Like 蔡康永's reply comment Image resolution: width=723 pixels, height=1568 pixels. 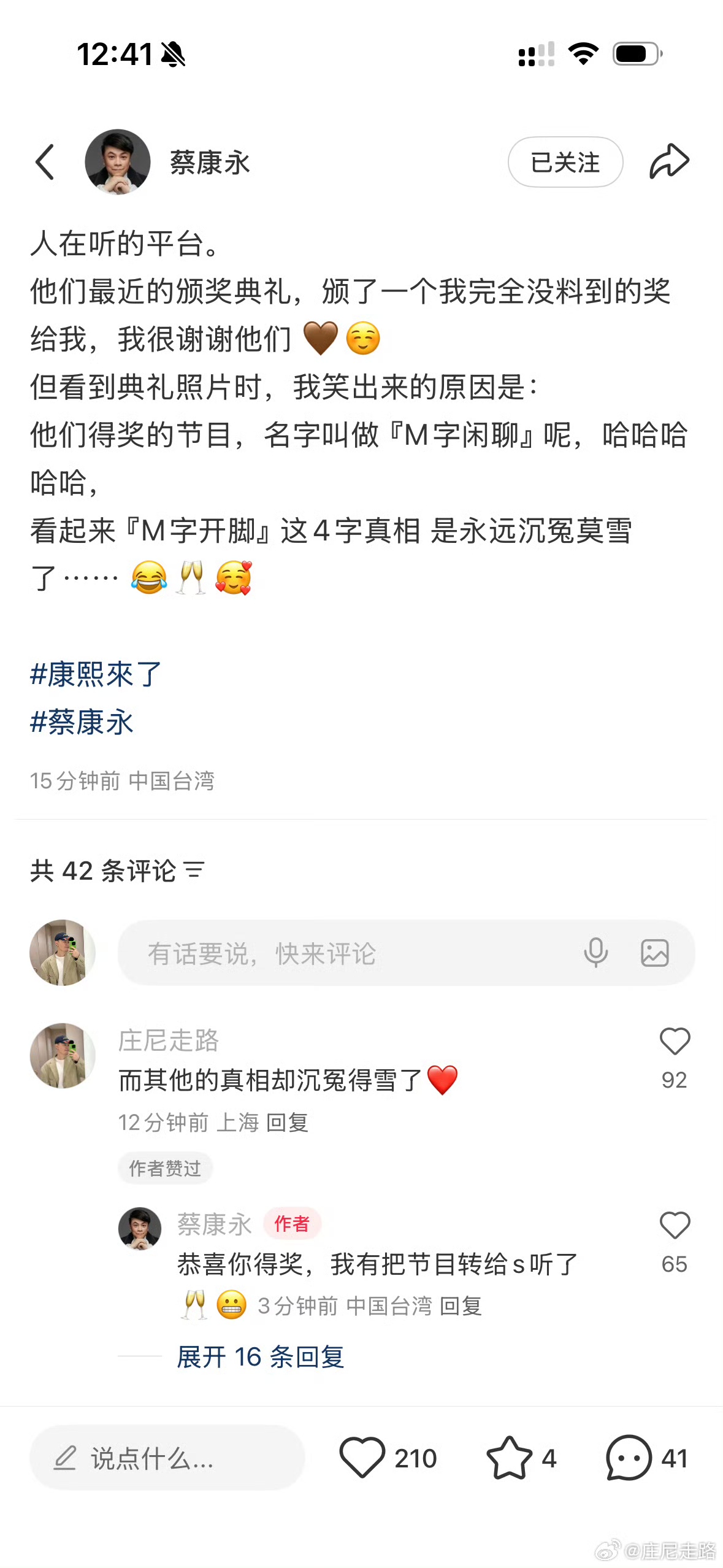pyautogui.click(x=675, y=1226)
